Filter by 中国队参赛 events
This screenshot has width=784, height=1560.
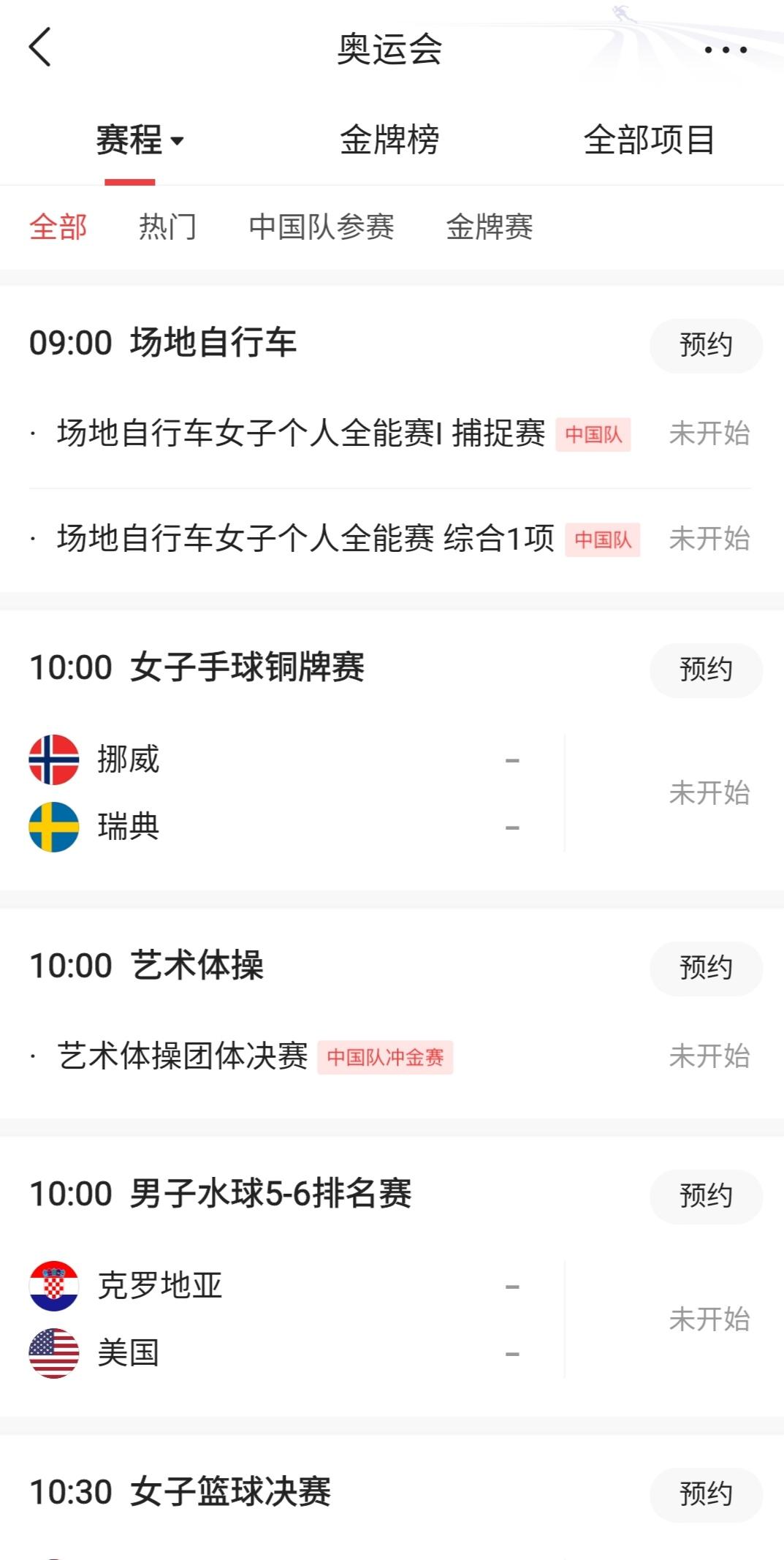point(321,227)
